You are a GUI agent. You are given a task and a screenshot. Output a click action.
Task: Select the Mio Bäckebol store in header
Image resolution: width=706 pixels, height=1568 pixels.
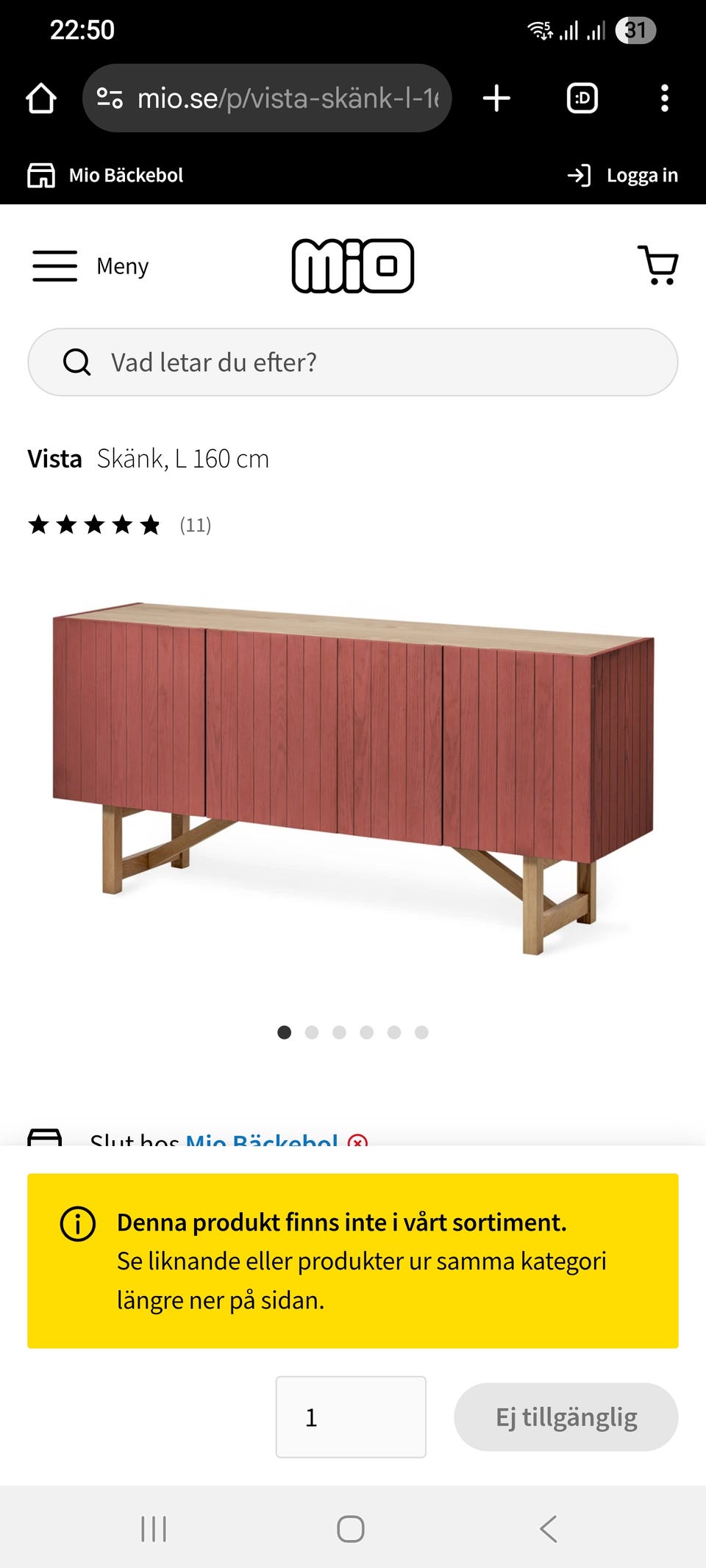tap(106, 176)
